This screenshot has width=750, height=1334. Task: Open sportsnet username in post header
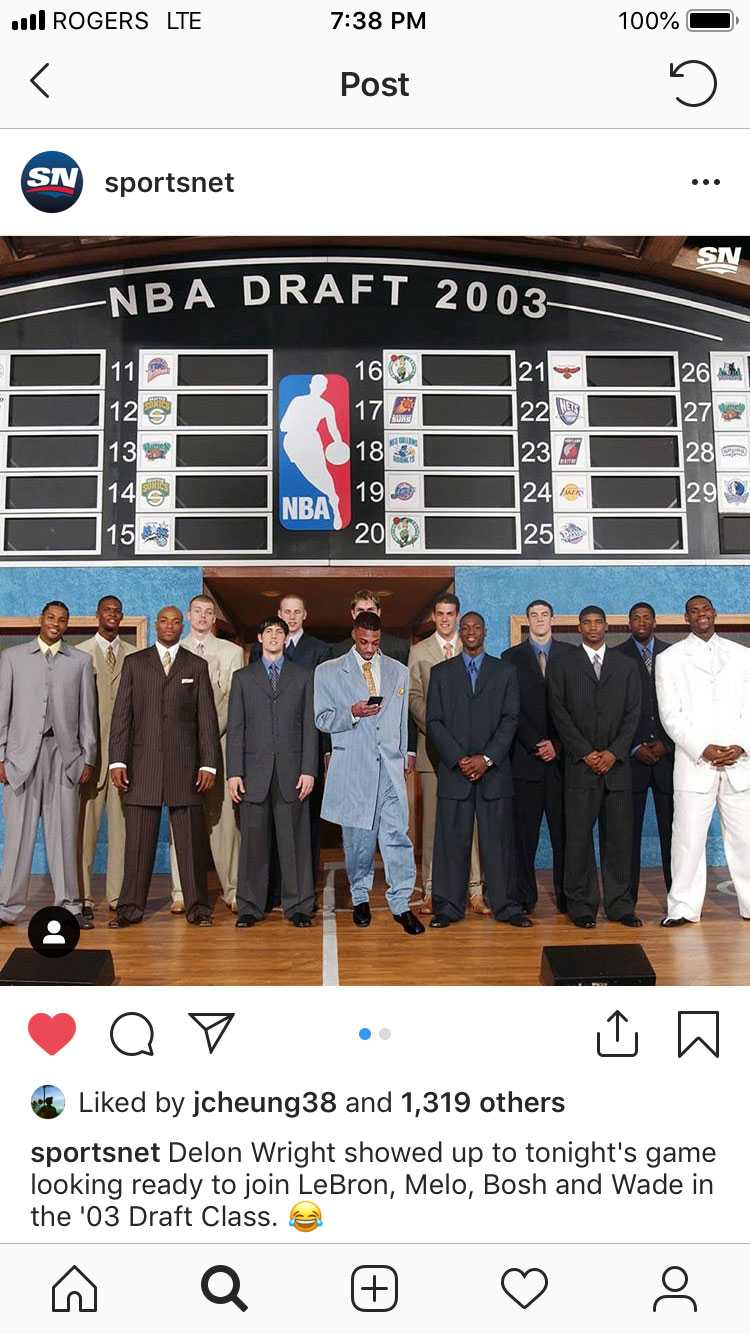click(x=169, y=183)
